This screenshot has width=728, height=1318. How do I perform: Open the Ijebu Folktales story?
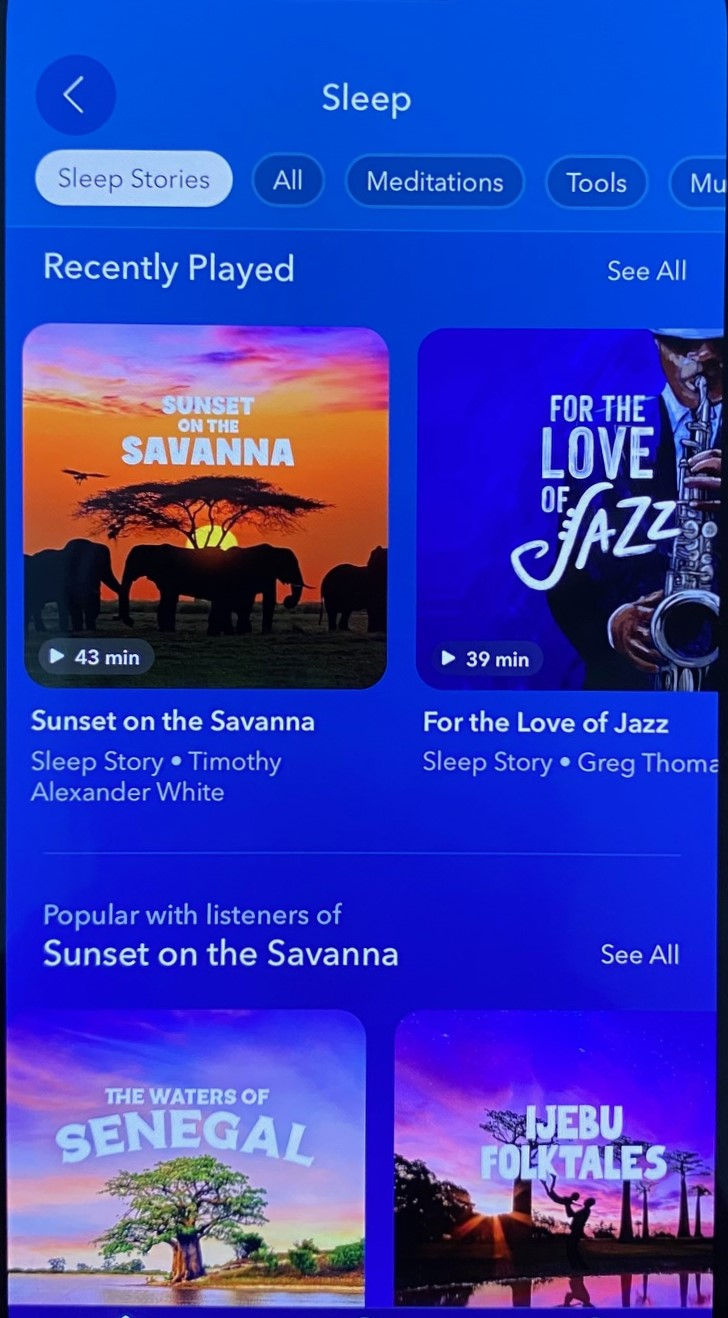coord(554,1158)
